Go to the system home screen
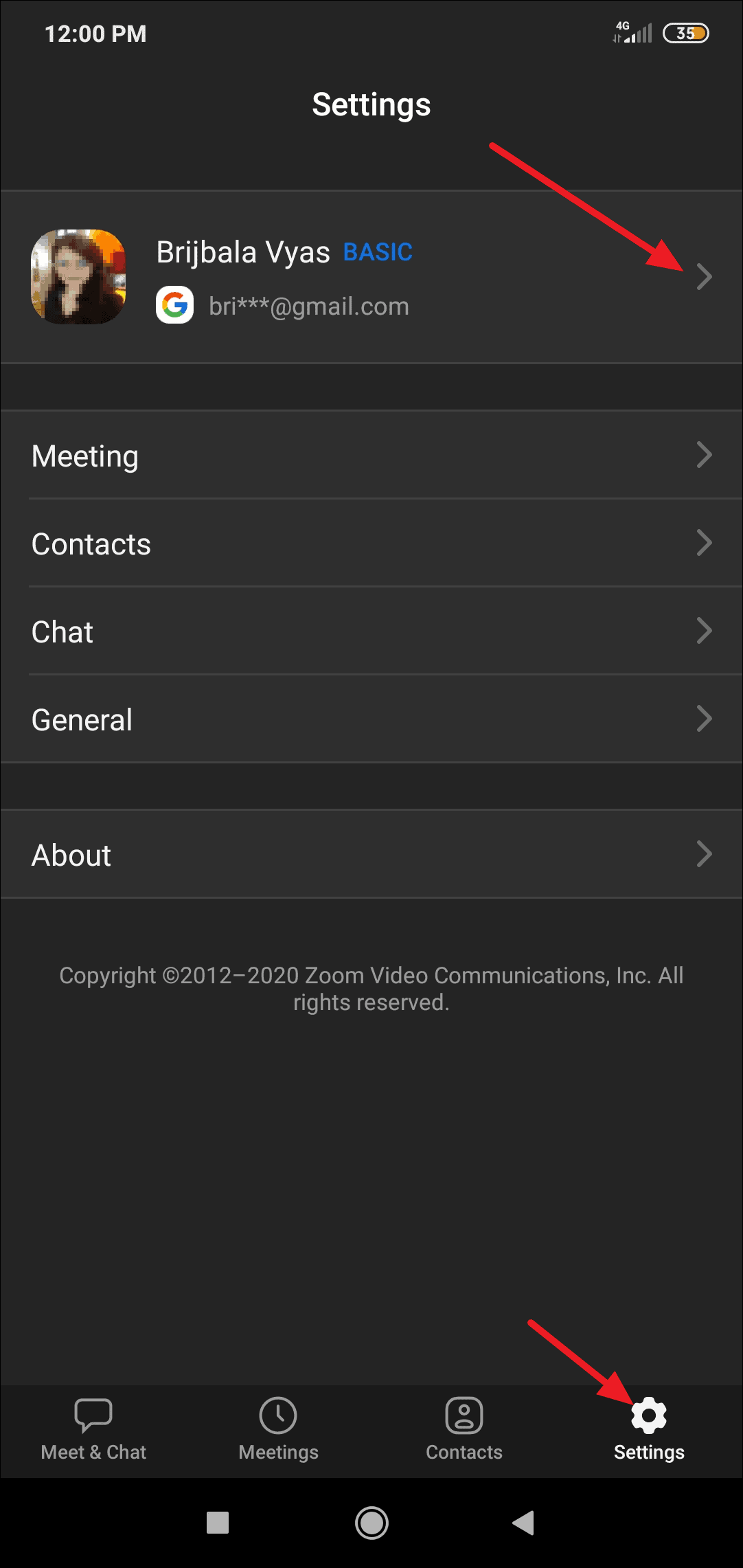This screenshot has width=743, height=1568. tap(371, 1523)
